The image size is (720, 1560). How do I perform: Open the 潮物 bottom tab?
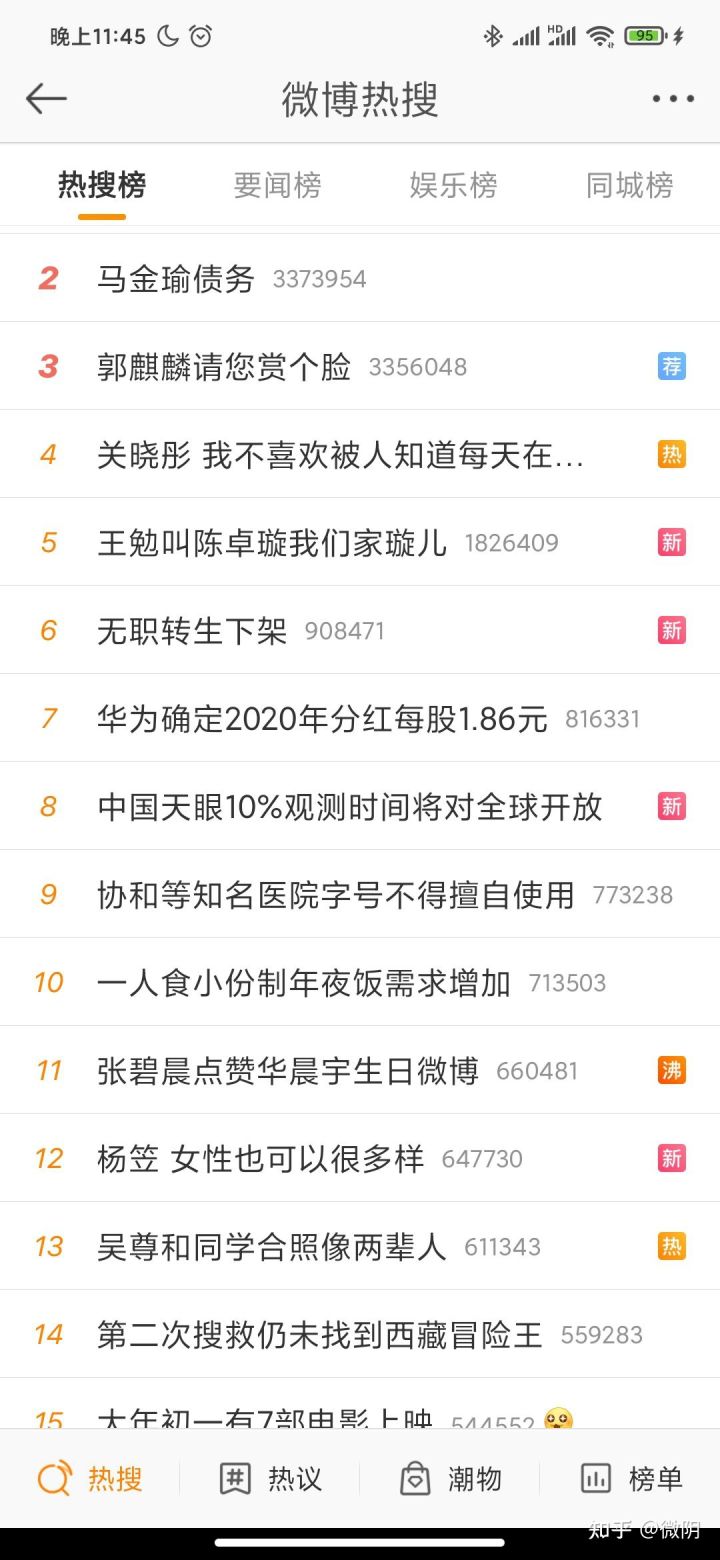[x=450, y=1478]
